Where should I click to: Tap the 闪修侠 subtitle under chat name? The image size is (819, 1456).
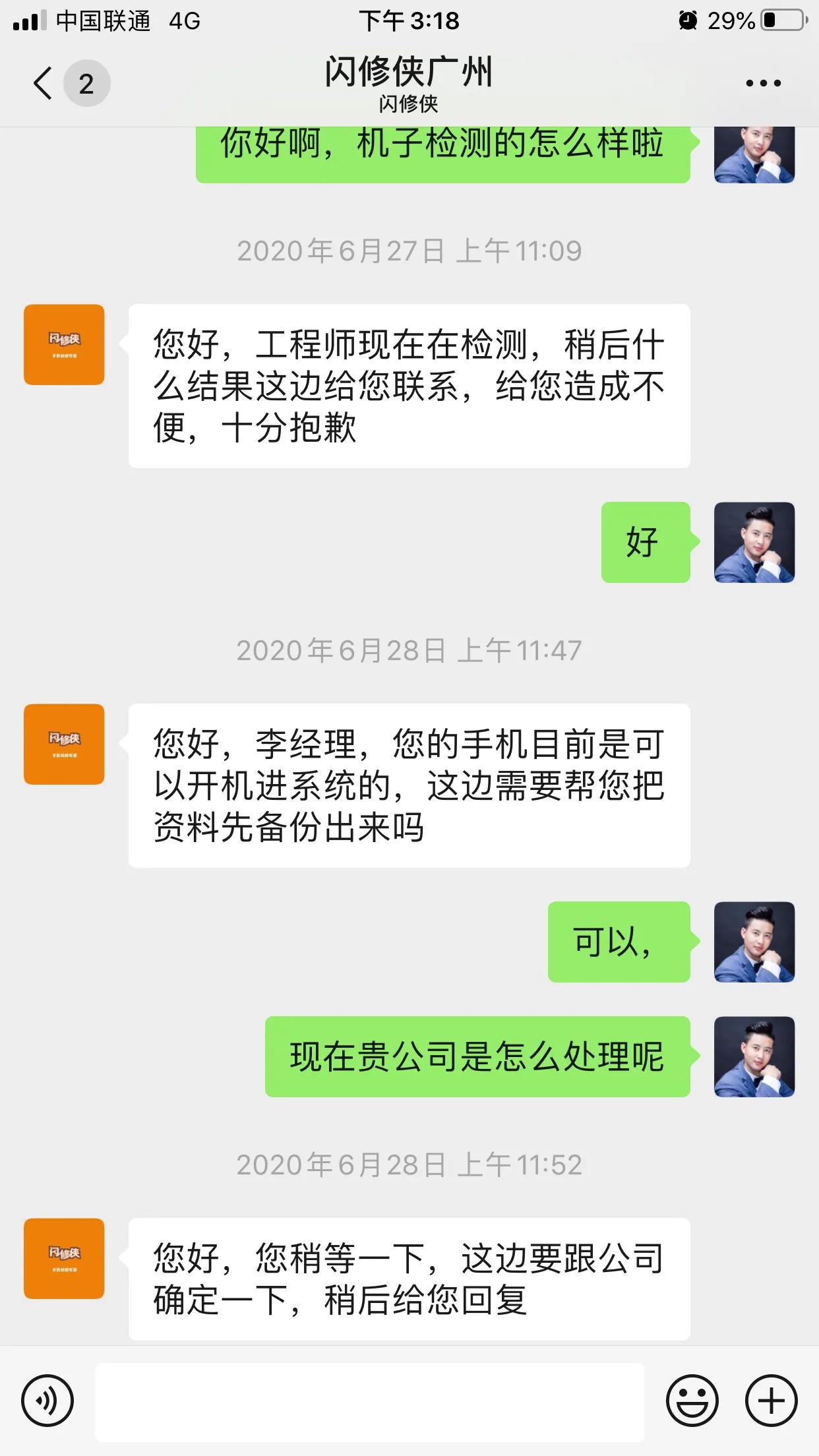coord(409,102)
